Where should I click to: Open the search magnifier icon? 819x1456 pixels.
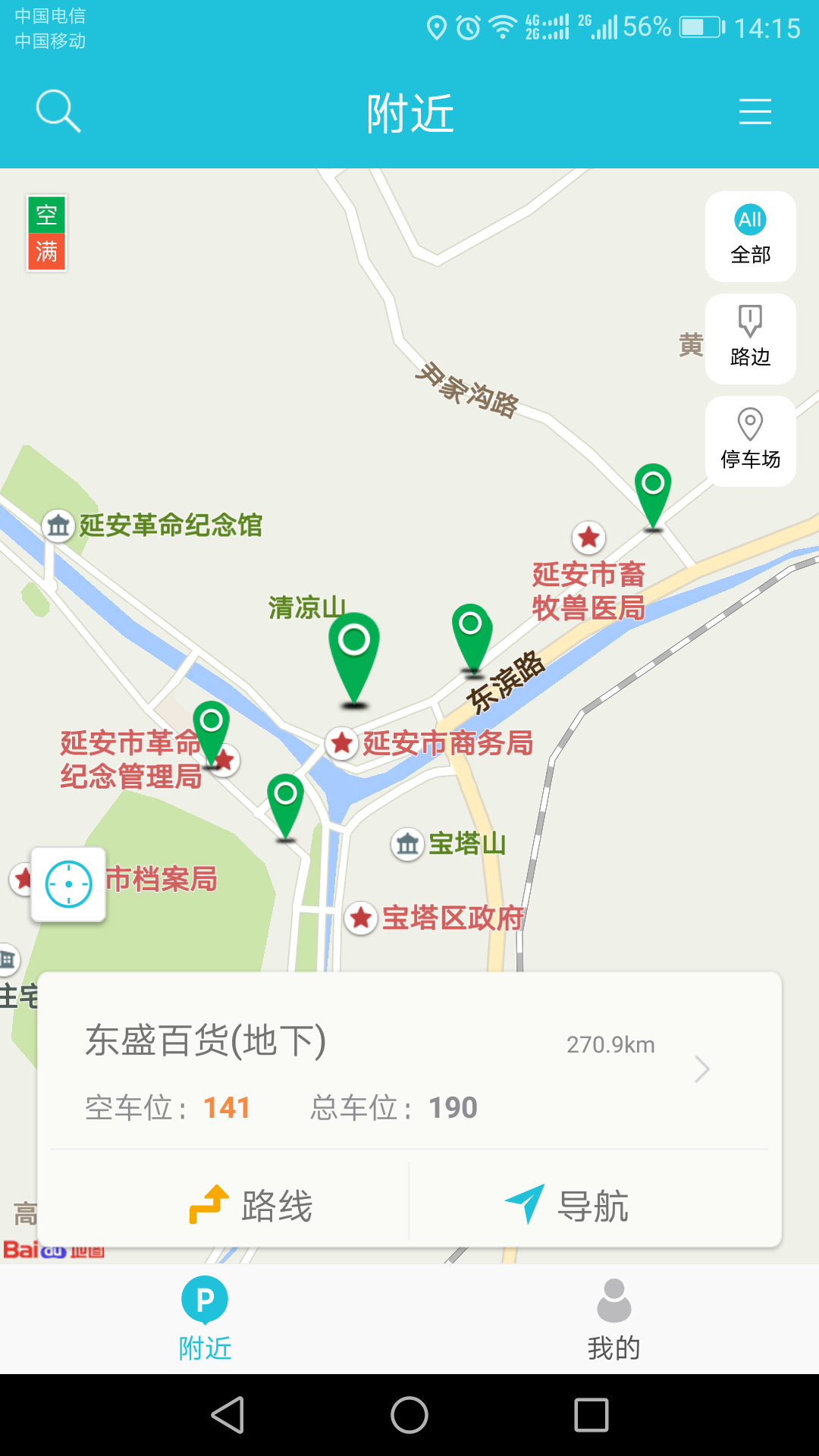[58, 111]
